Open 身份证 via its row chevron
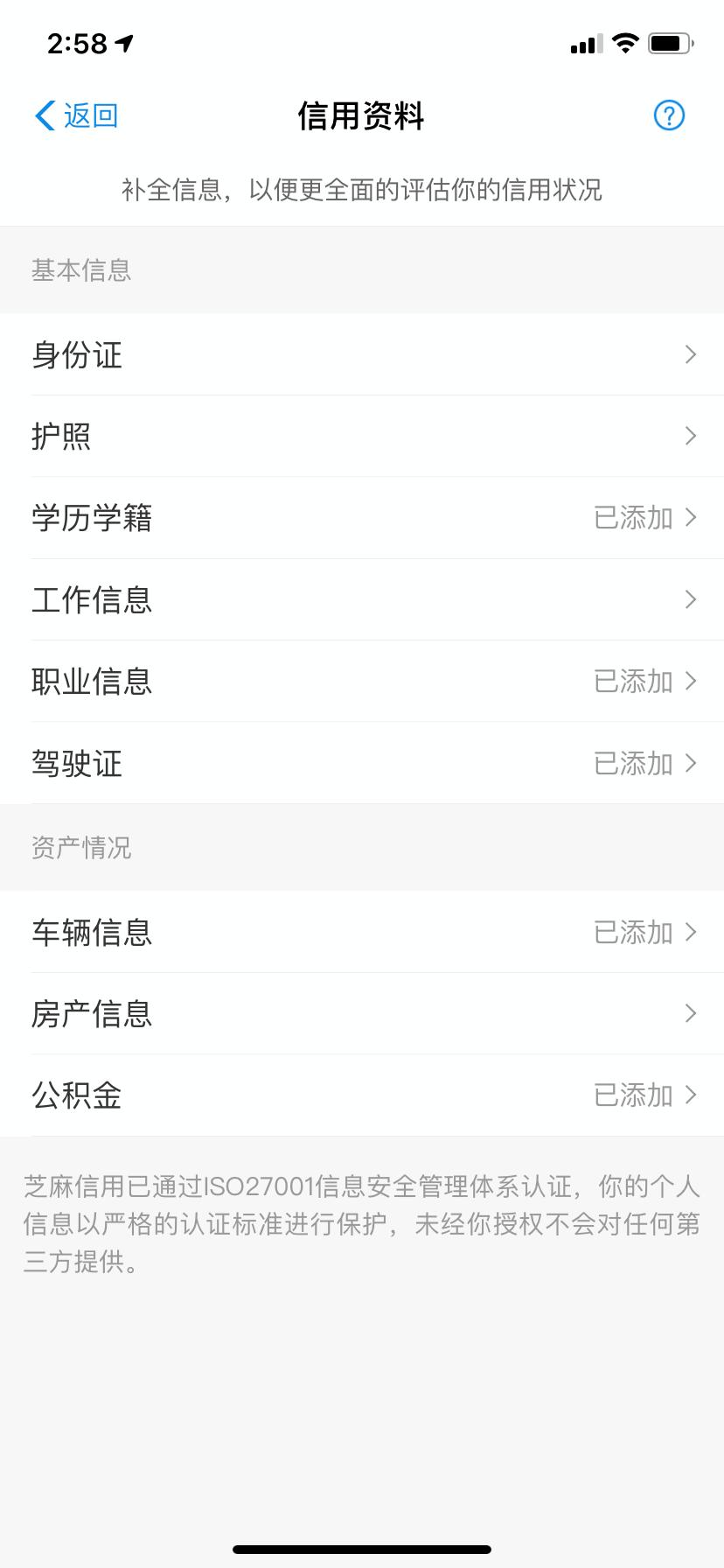724x1568 pixels. click(x=690, y=355)
